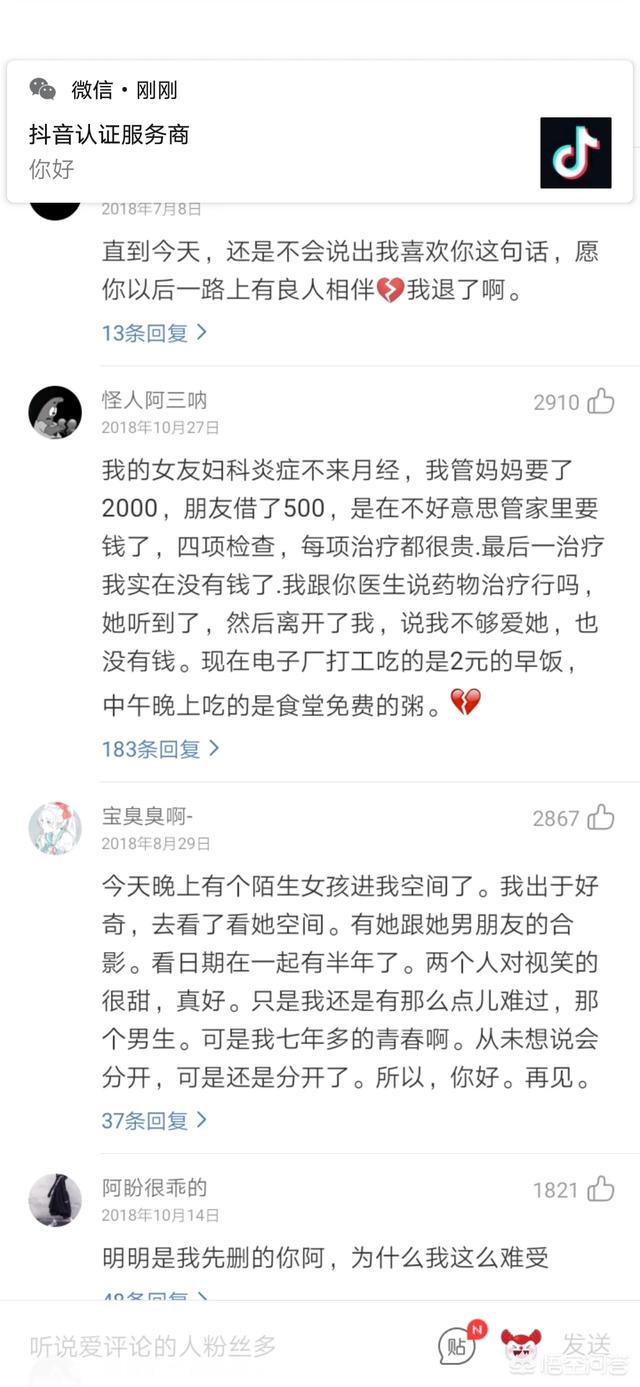Screen dimensions: 640x1387
Task: Send the comment with 发送
Action: click(x=585, y=1342)
